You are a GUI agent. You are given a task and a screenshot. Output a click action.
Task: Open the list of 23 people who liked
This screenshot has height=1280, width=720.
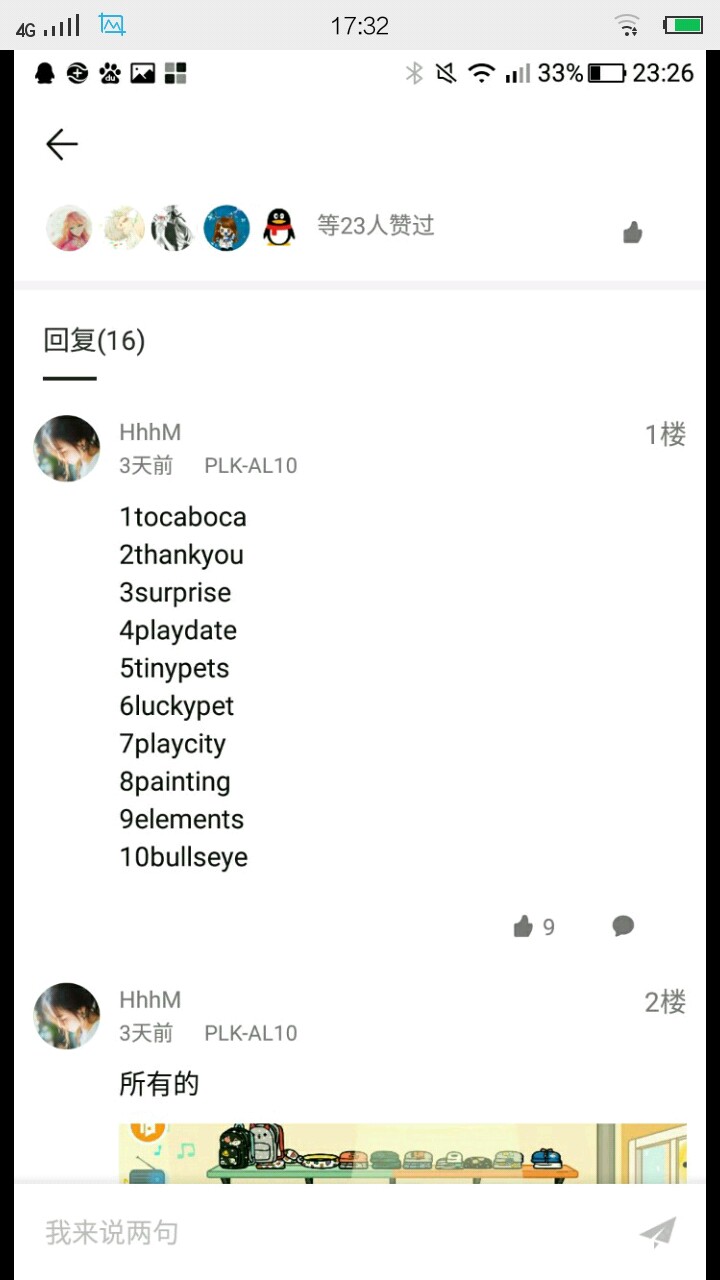click(375, 226)
